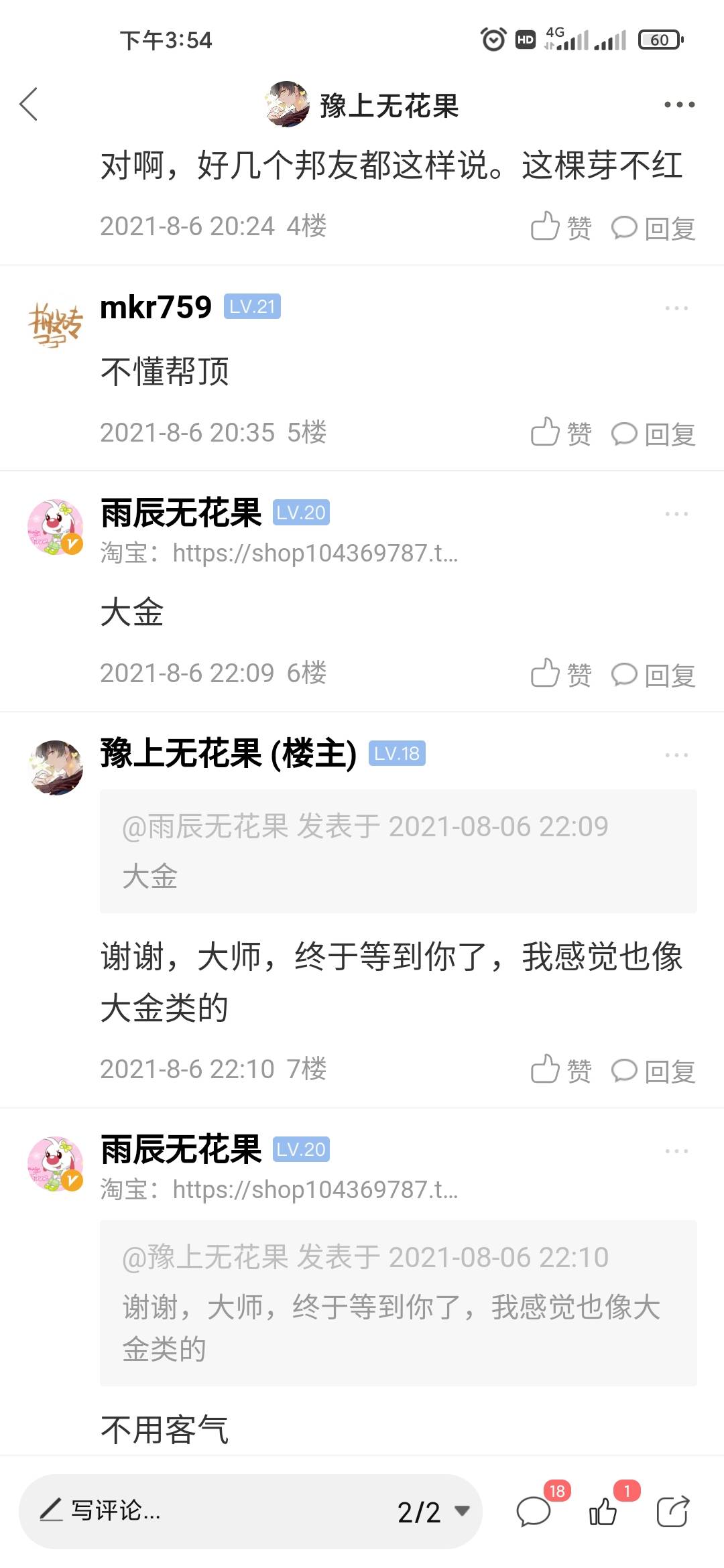Open more options on the 7楼 comment
724x1568 pixels.
click(x=676, y=755)
